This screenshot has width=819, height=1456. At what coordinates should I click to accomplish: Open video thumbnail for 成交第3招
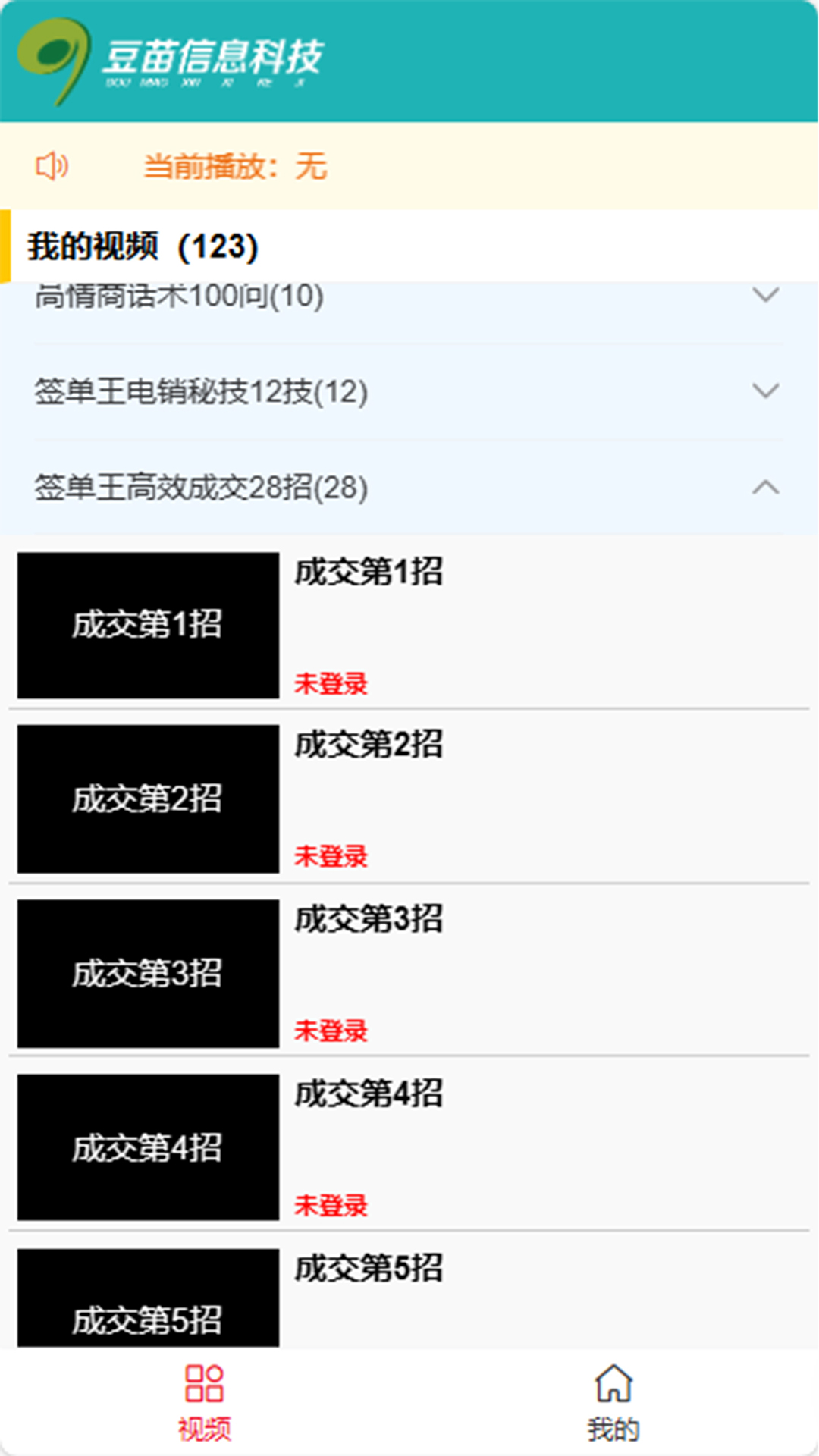[149, 974]
